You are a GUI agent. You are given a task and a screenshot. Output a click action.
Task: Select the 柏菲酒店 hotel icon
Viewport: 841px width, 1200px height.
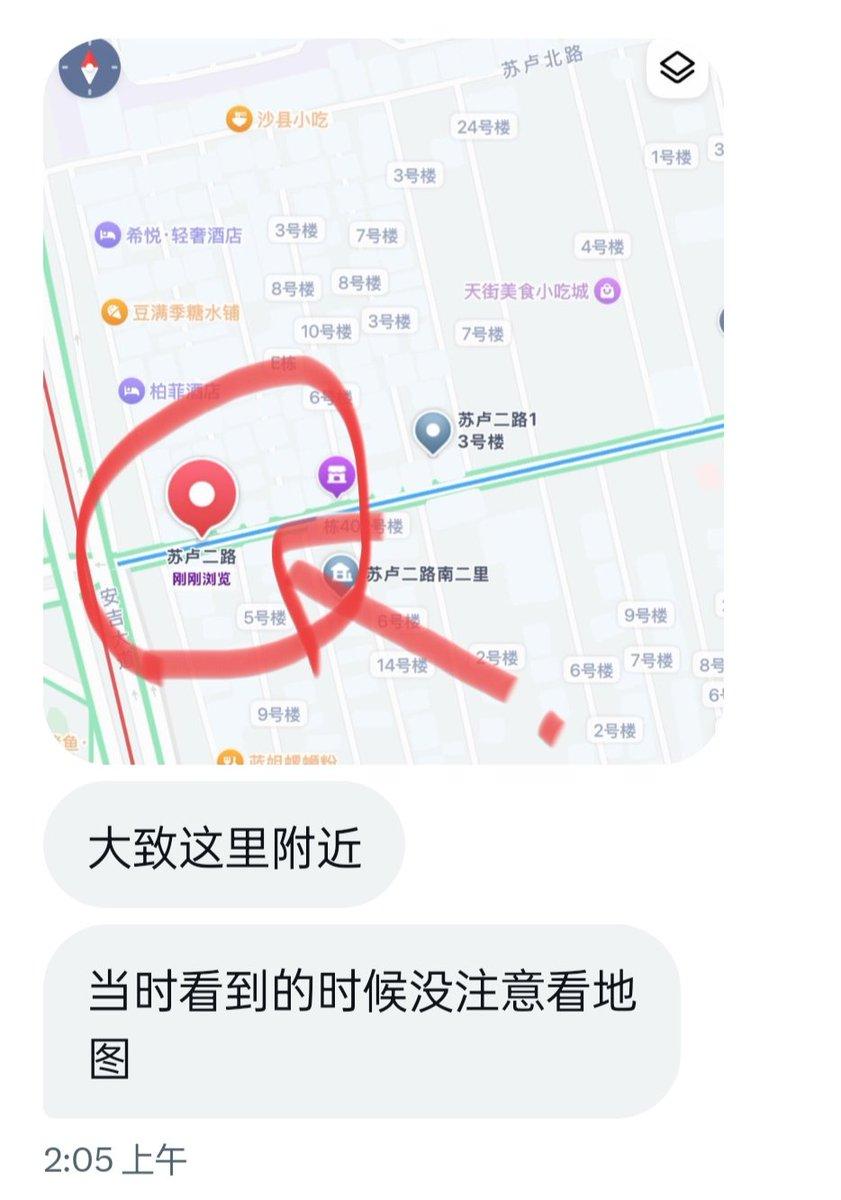tap(130, 390)
